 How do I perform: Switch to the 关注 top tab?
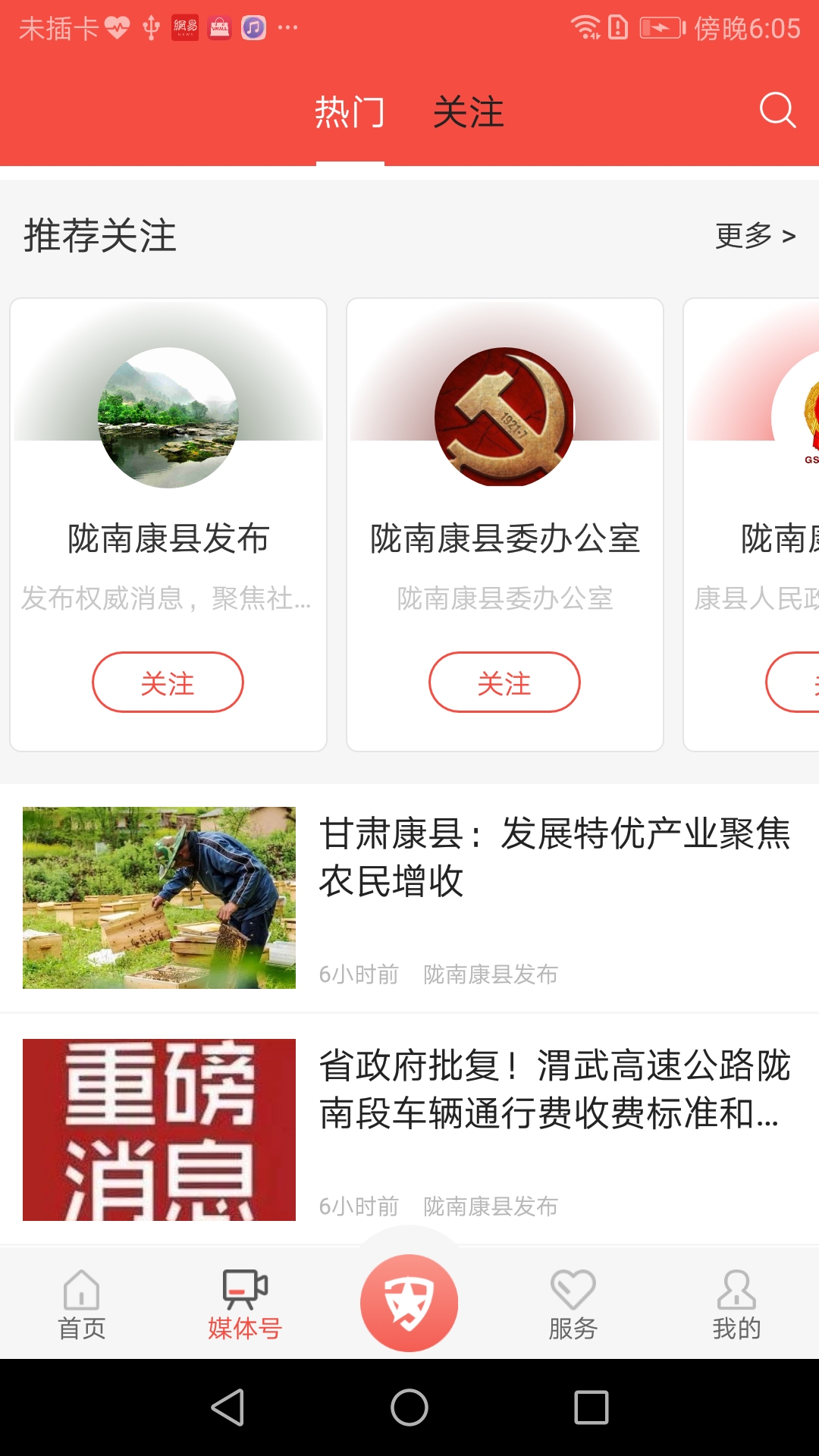(x=468, y=112)
